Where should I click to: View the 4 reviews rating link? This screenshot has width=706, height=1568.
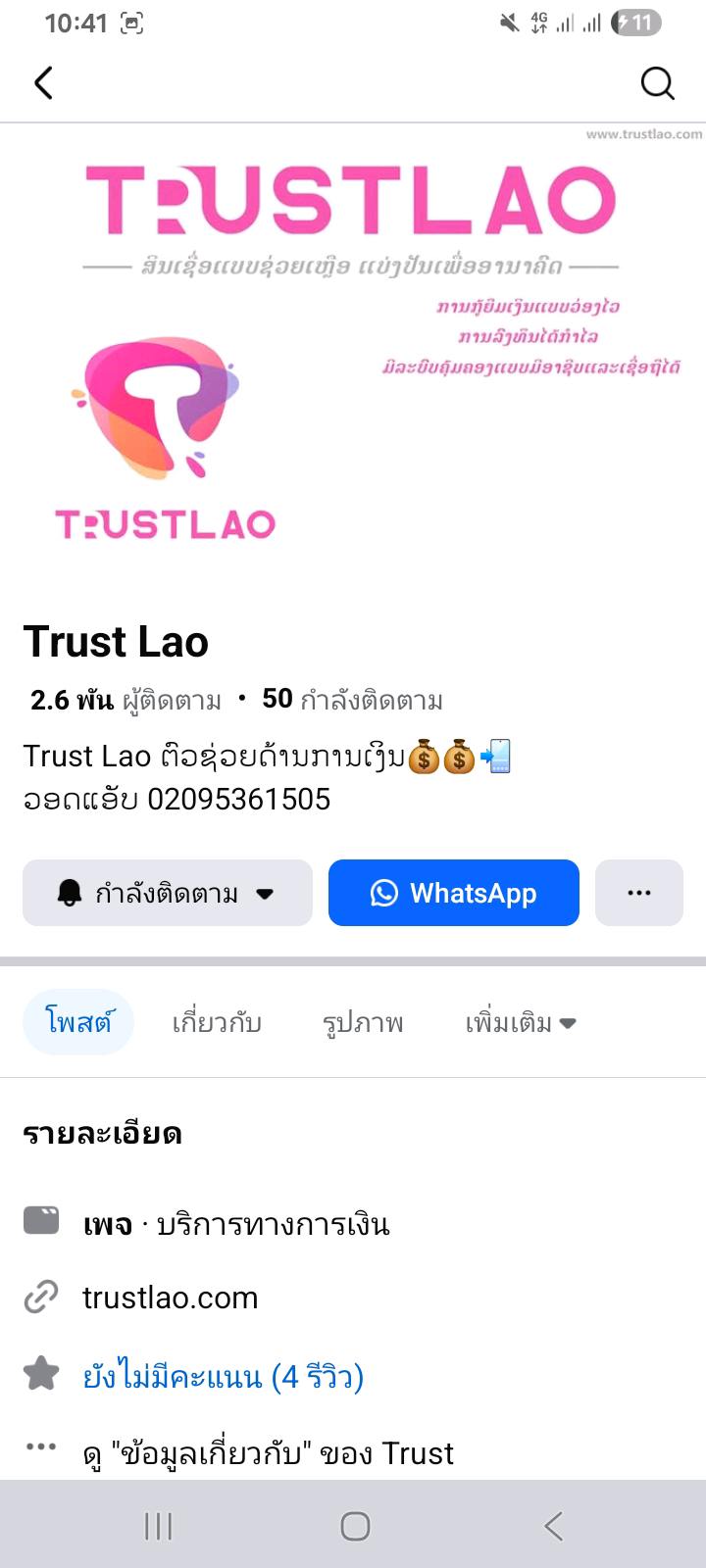click(223, 1377)
